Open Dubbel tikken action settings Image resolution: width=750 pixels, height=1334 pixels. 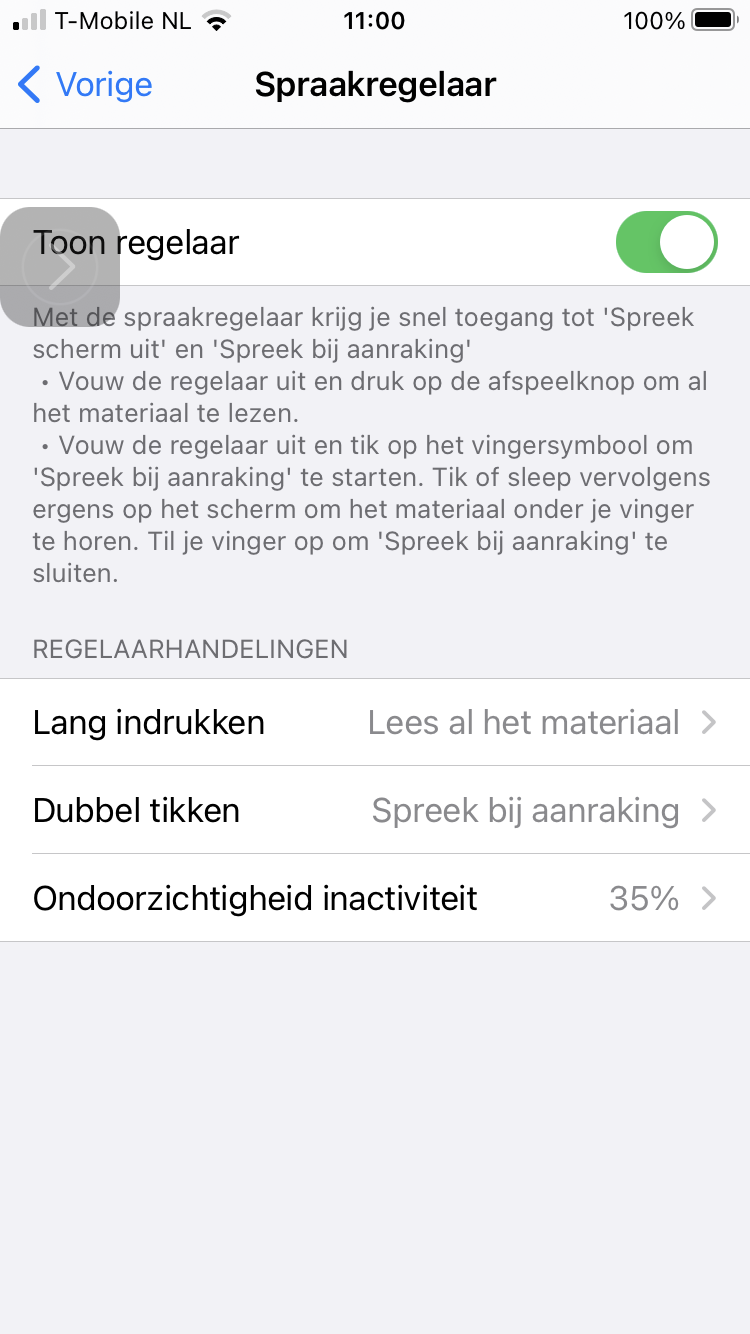coord(375,810)
